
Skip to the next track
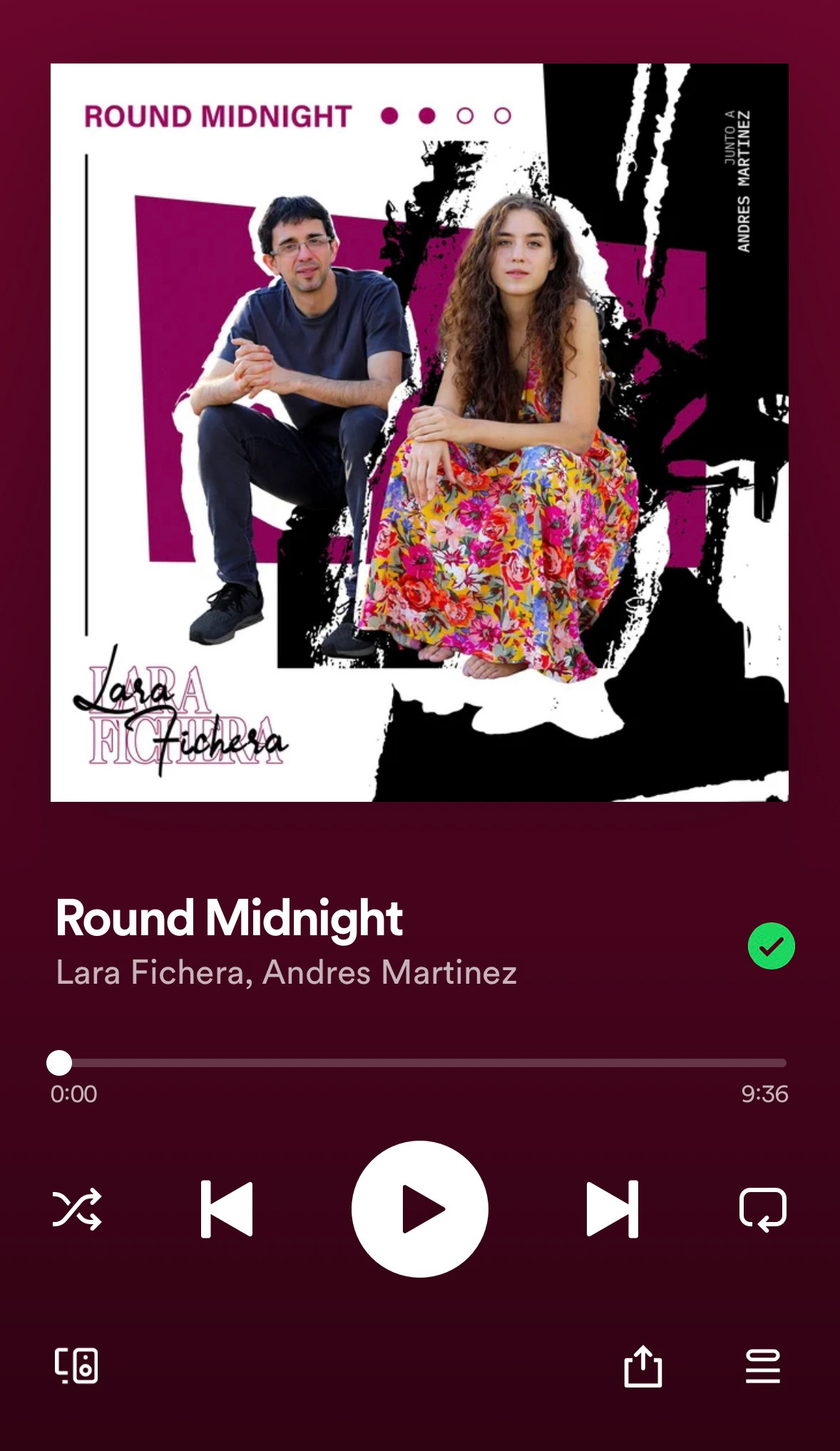(612, 1209)
